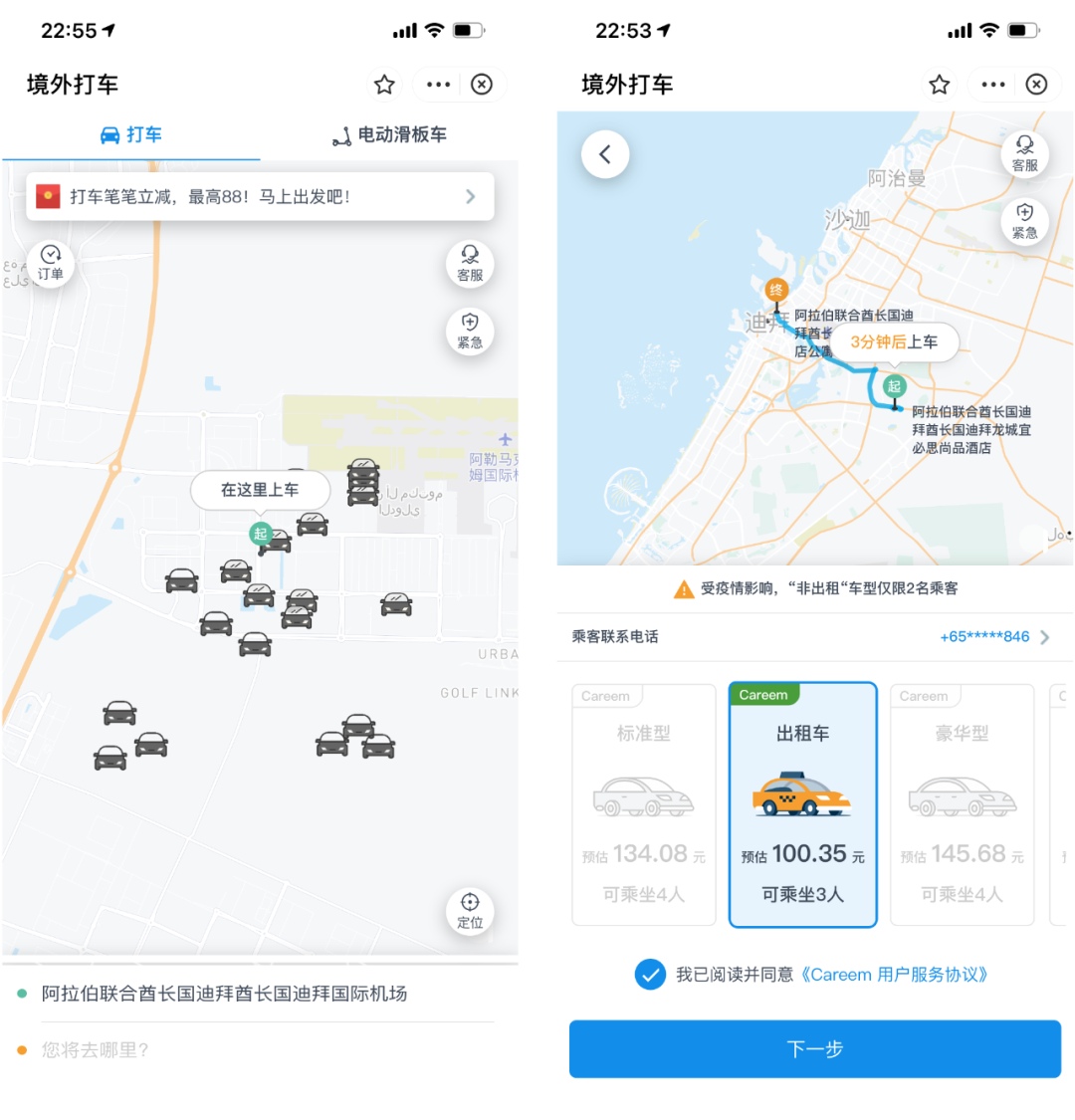
Task: Choose the 标准型 car option
Action: click(643, 804)
